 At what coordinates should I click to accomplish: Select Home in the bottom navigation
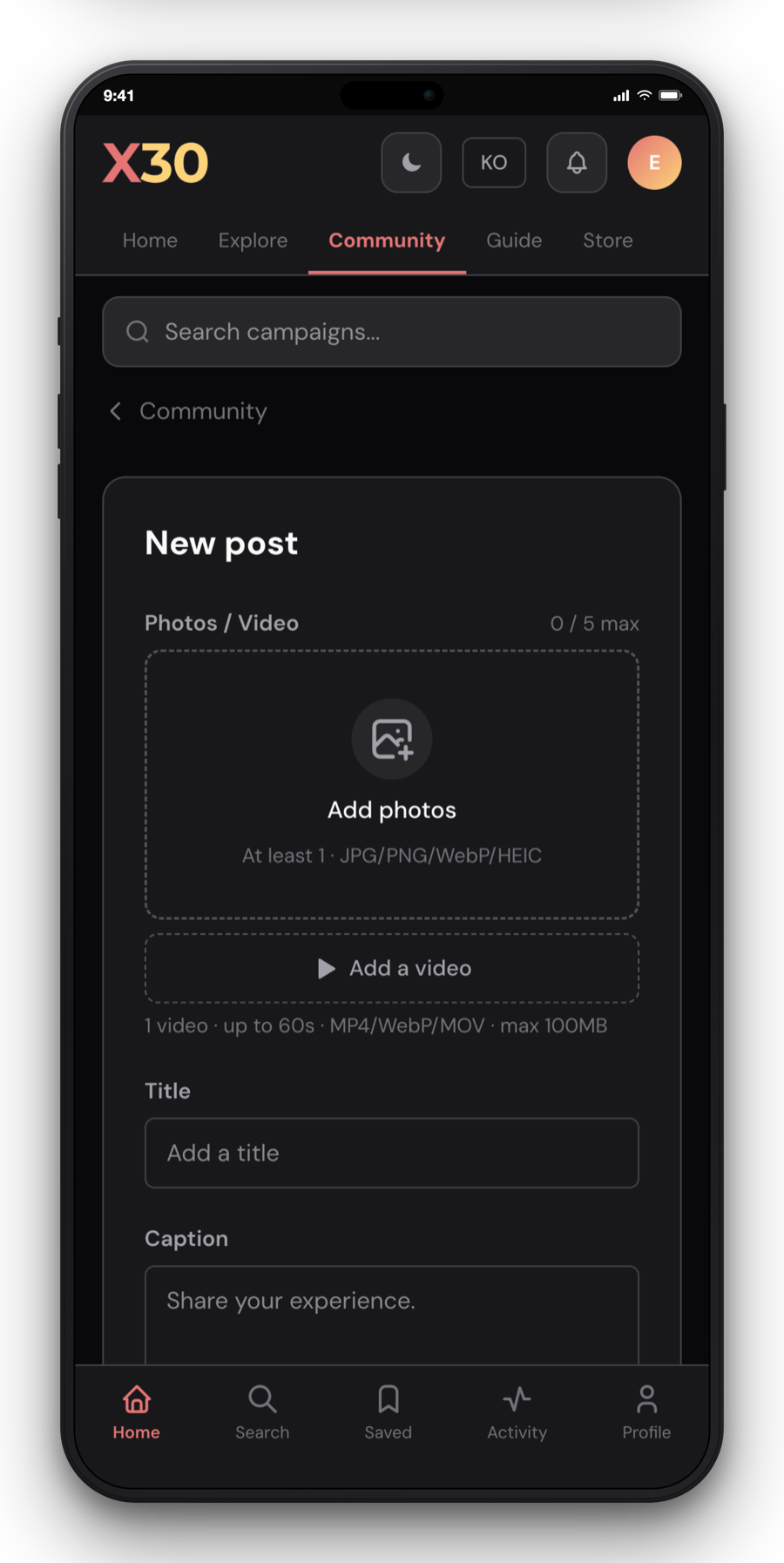pyautogui.click(x=137, y=1413)
